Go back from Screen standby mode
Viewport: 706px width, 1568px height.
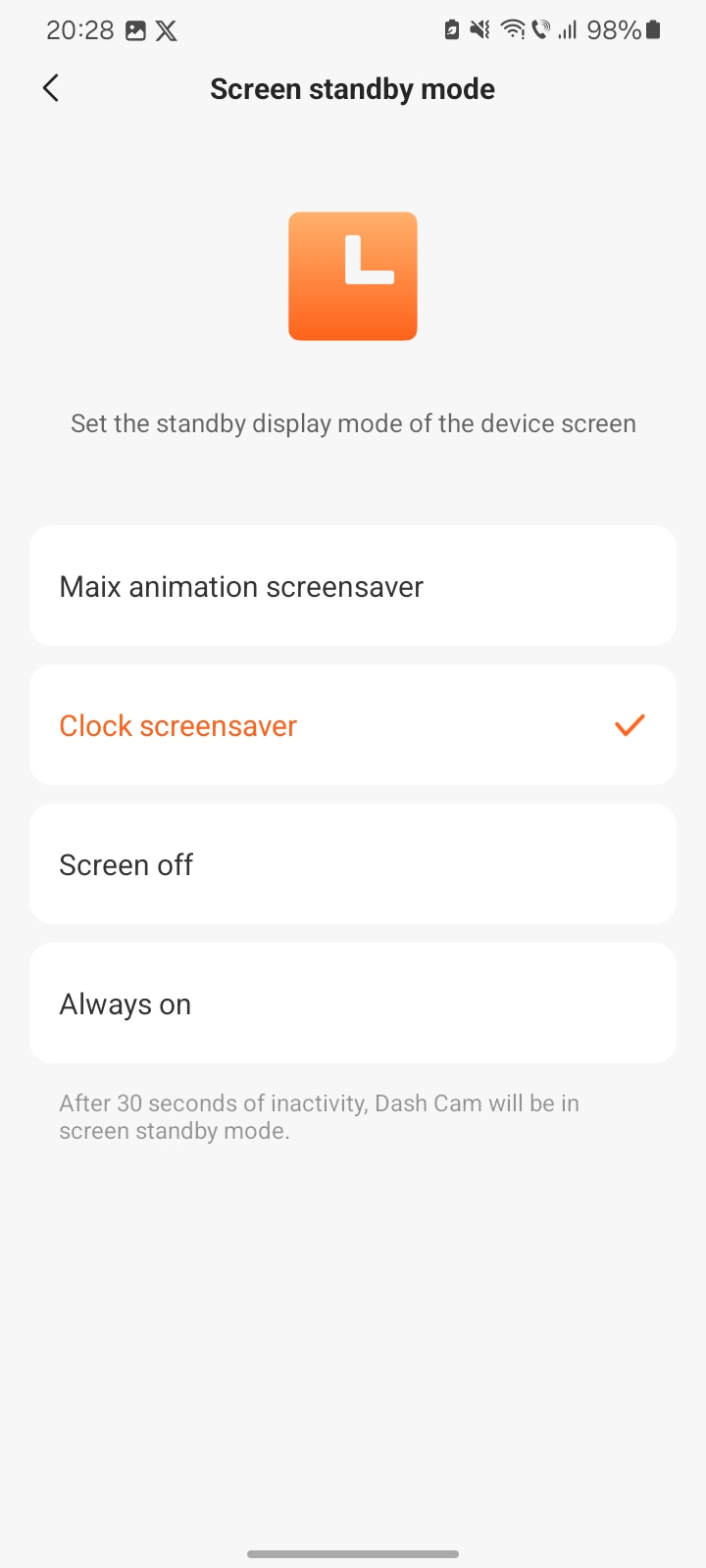pyautogui.click(x=51, y=88)
